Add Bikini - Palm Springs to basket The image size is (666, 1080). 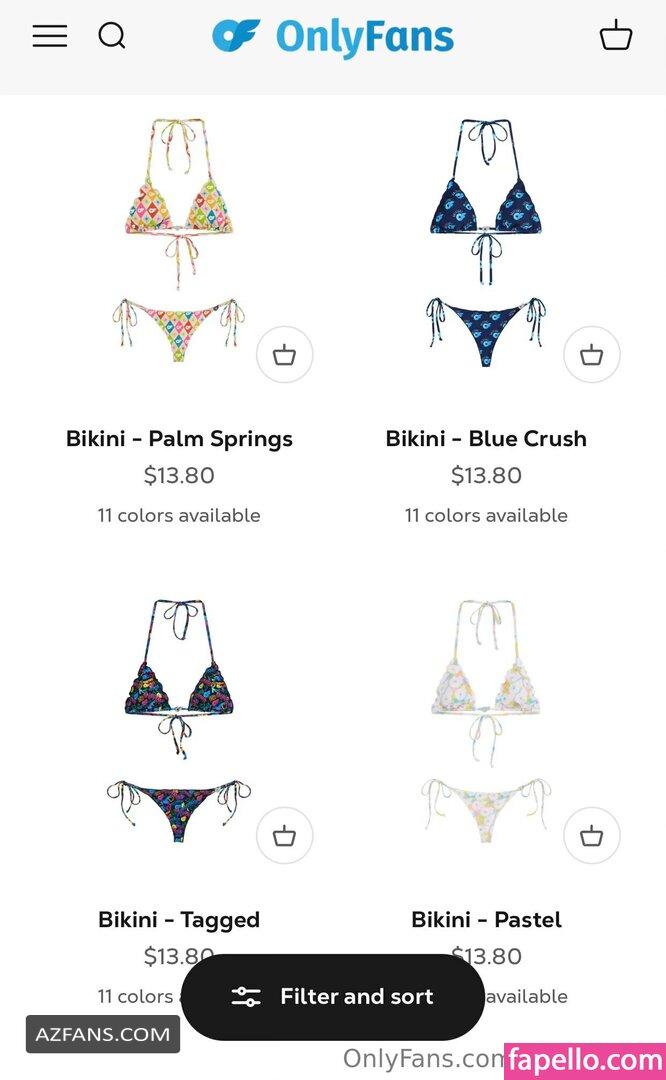coord(284,354)
